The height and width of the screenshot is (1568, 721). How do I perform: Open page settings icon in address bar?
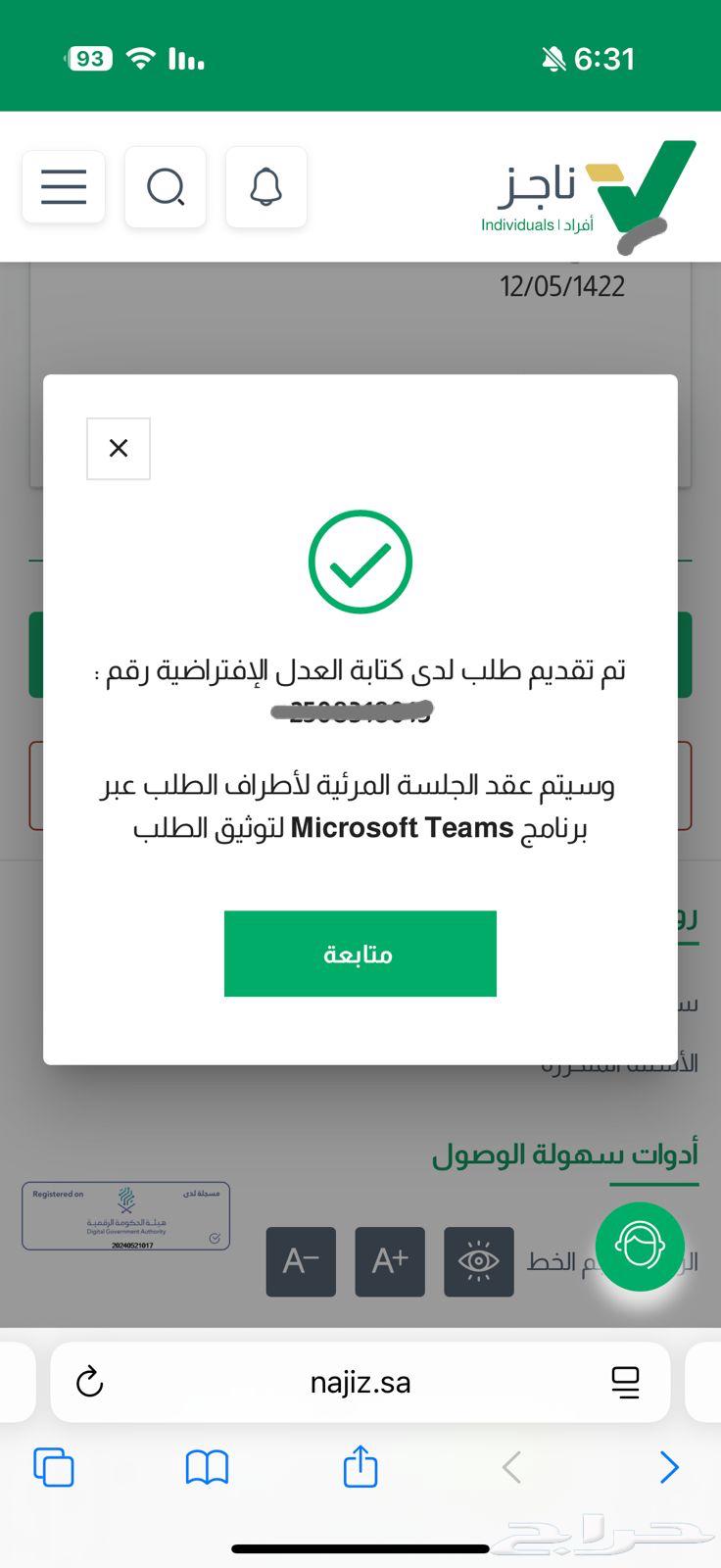[x=624, y=1382]
